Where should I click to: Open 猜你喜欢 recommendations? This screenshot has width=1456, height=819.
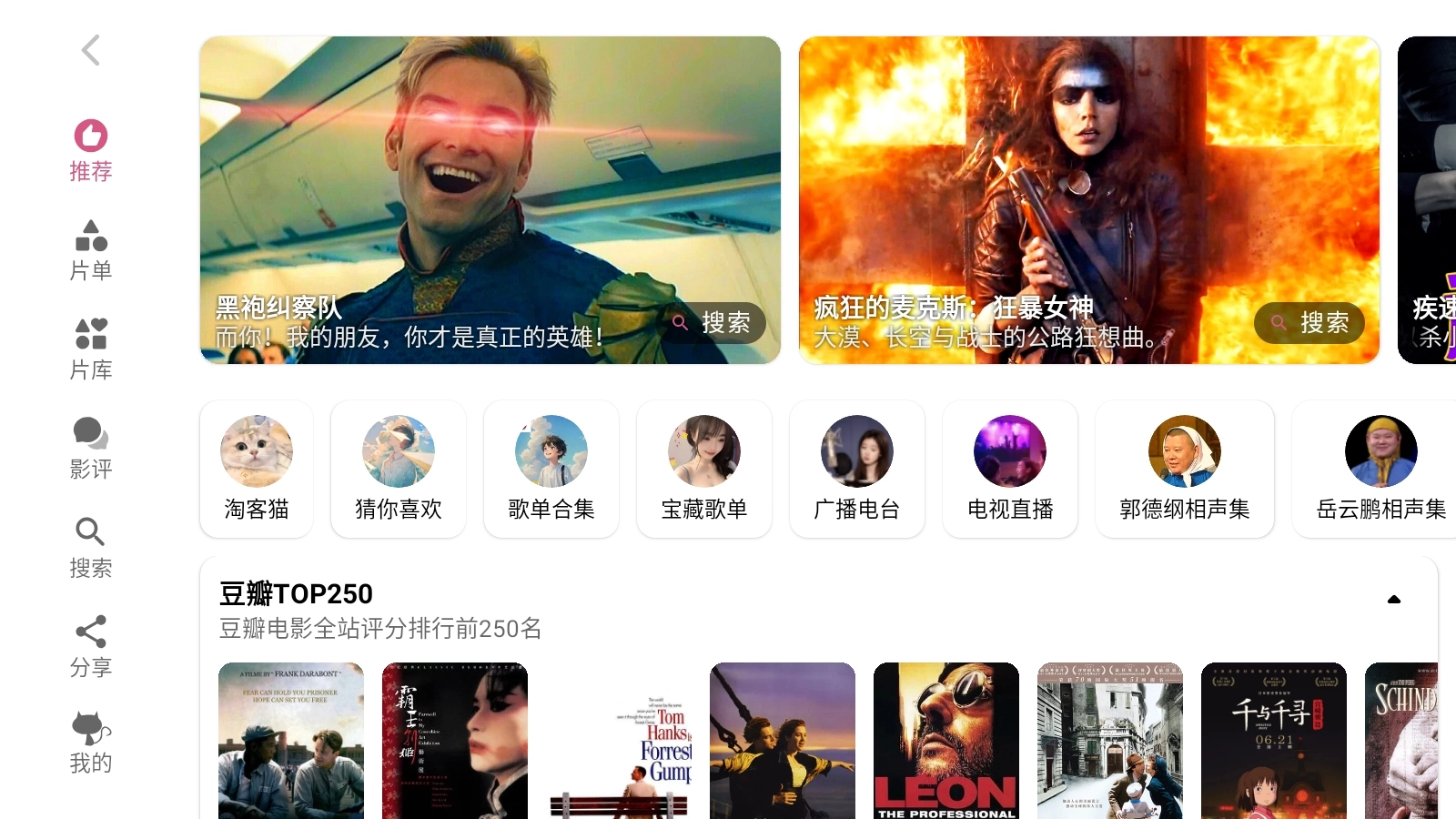click(x=399, y=469)
